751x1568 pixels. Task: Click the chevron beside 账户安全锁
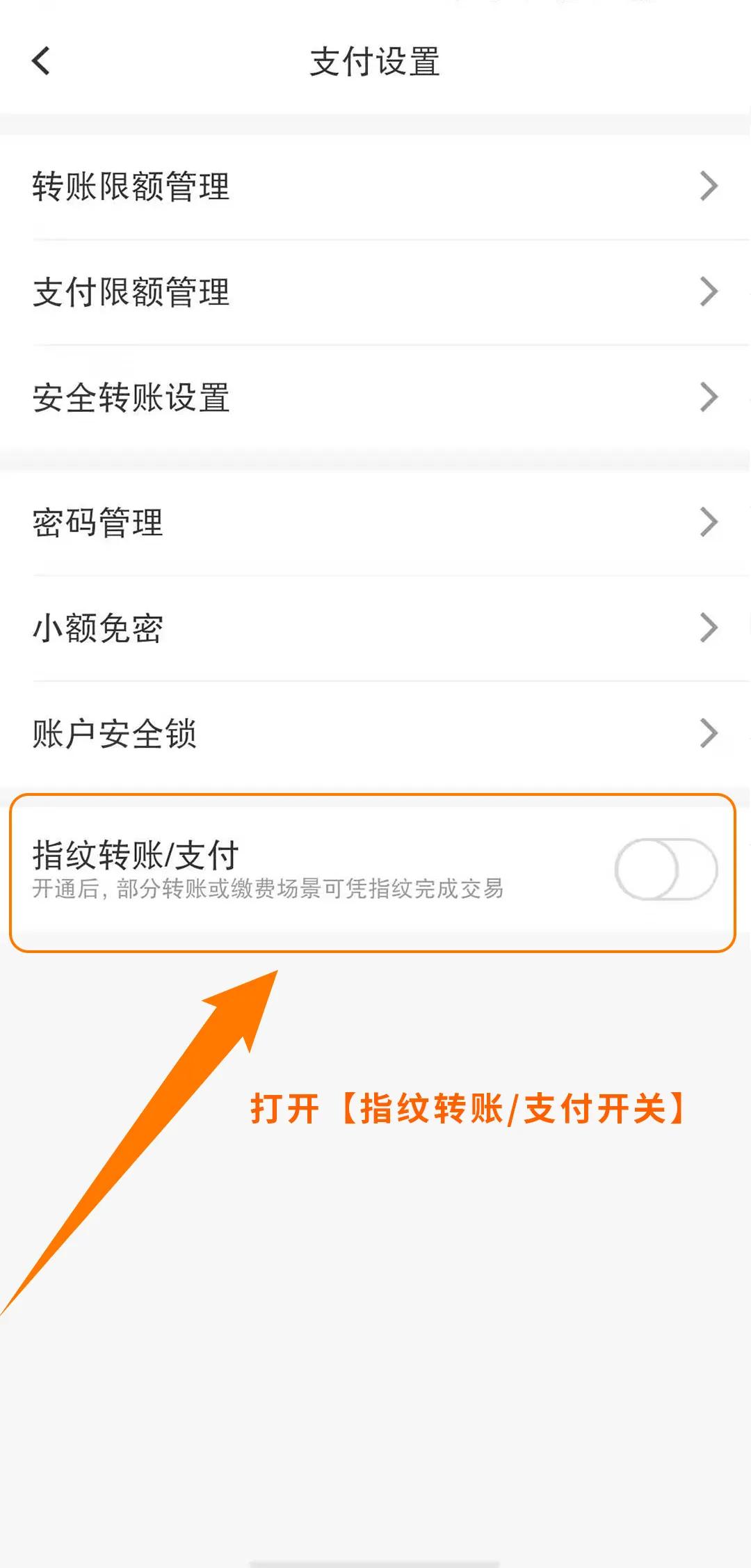pyautogui.click(x=708, y=732)
